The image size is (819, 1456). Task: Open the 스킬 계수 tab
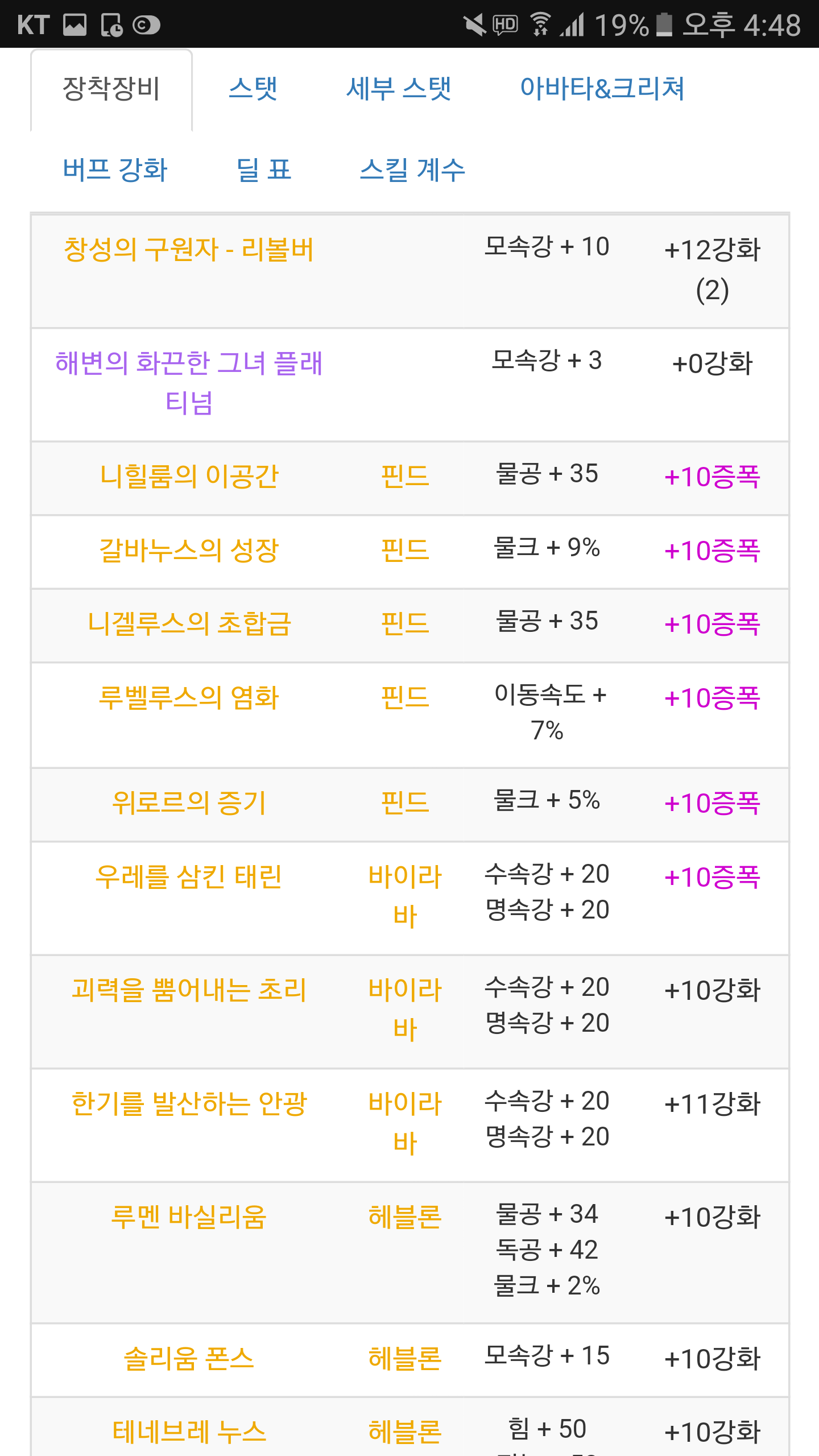coord(412,170)
